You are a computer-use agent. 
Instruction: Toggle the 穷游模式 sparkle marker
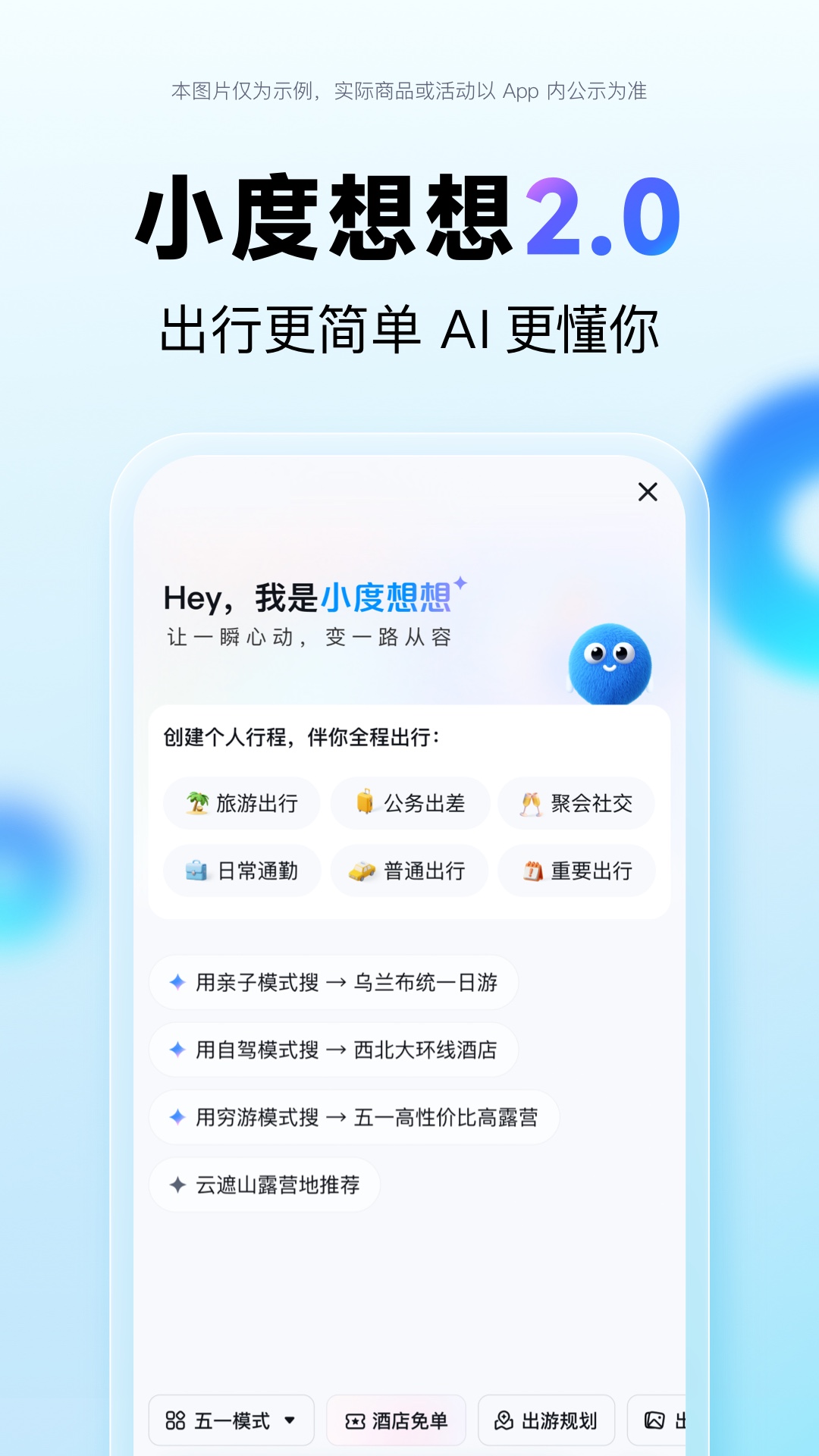178,1117
